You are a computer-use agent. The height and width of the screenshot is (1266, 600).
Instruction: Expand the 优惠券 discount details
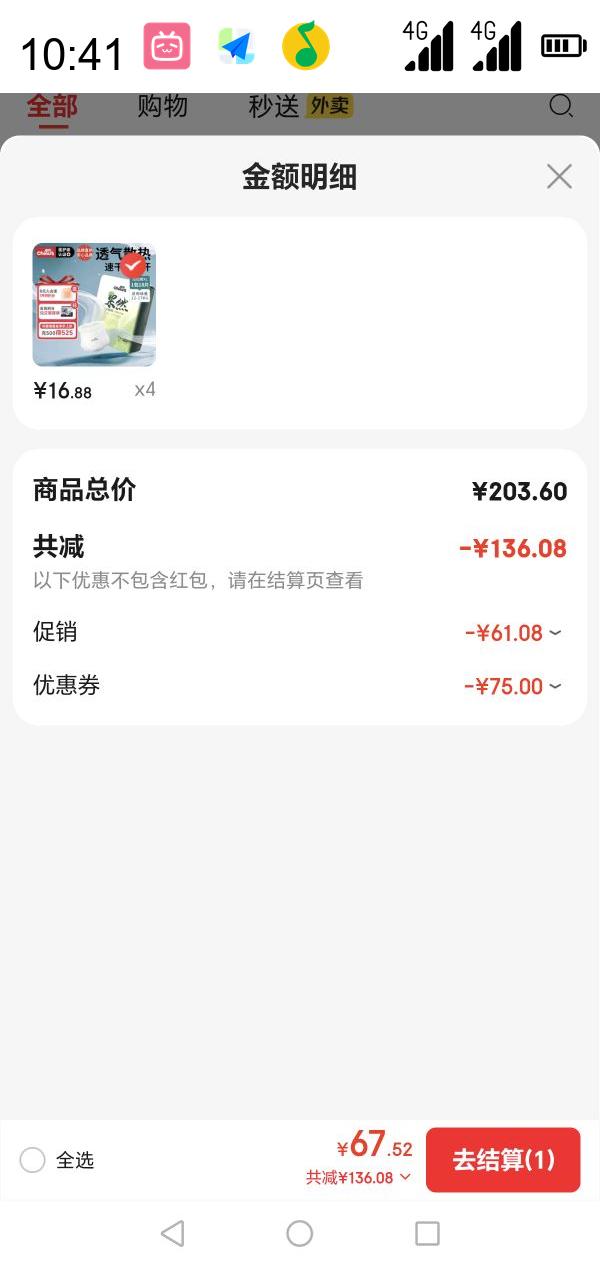(x=513, y=686)
